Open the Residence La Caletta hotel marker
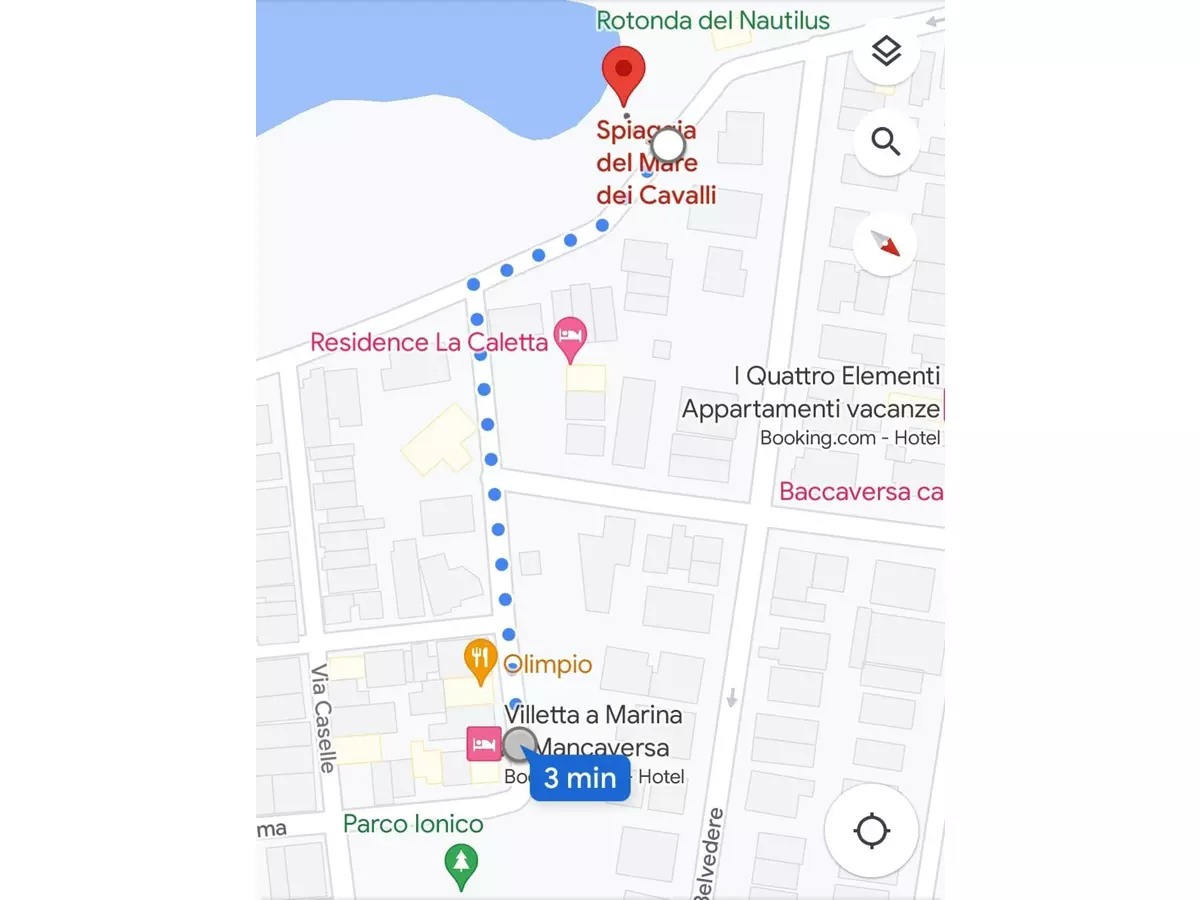Image resolution: width=1200 pixels, height=900 pixels. tap(571, 338)
